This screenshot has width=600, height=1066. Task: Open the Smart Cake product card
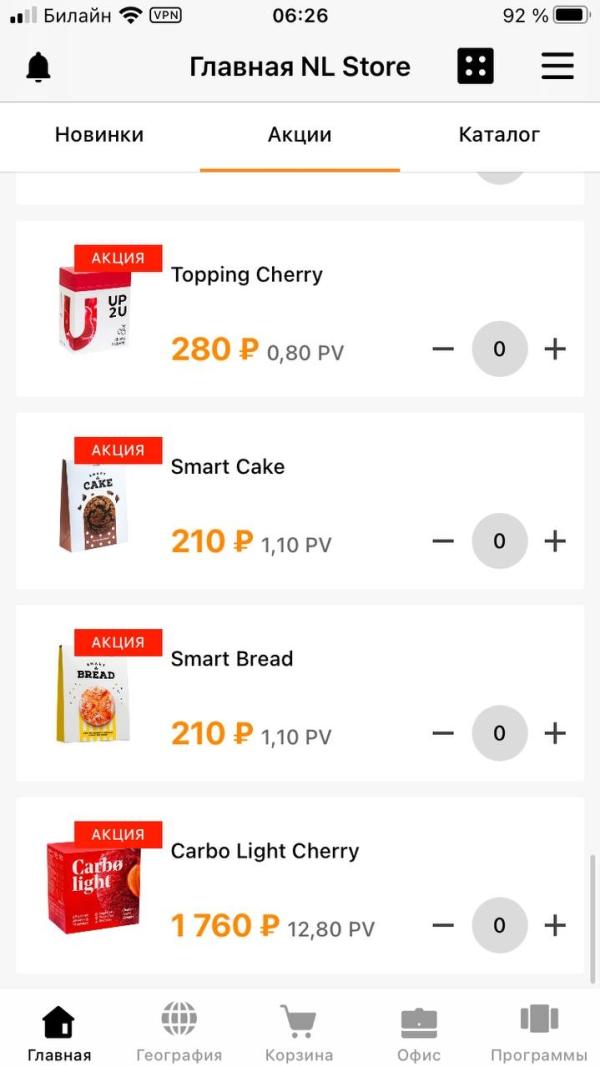(228, 467)
